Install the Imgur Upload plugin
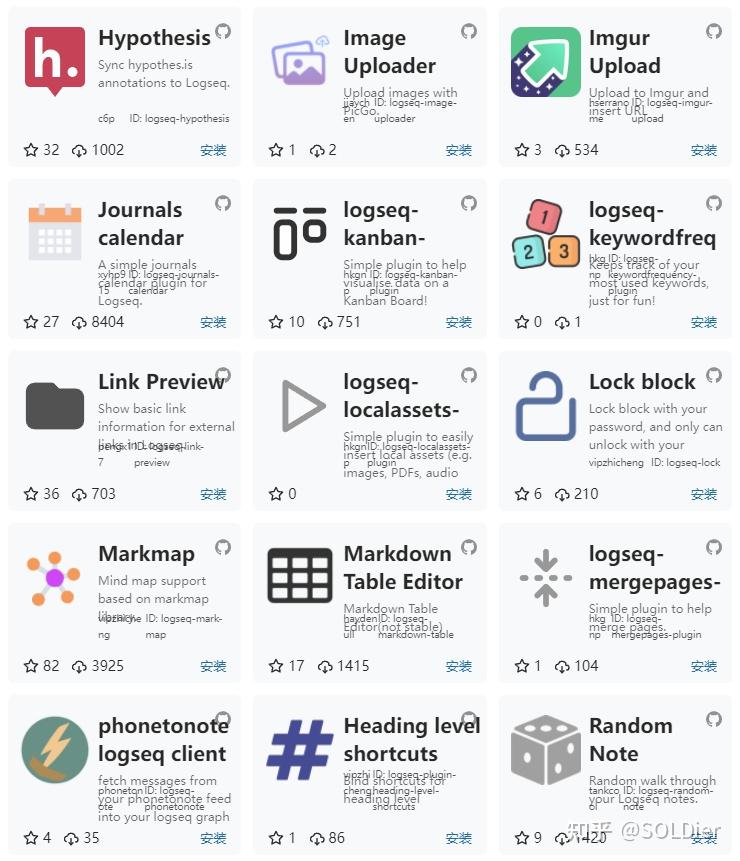 704,150
